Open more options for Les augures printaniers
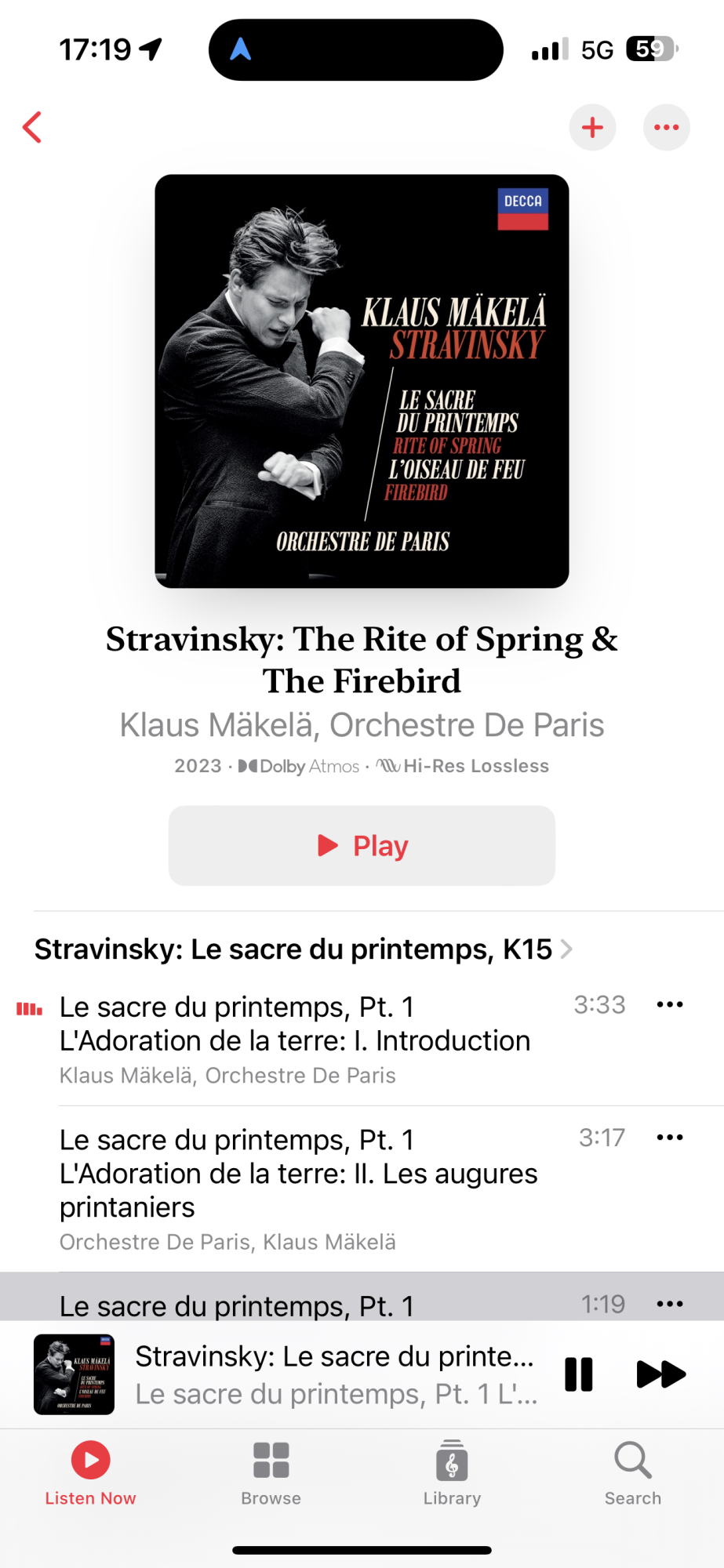 [x=669, y=1138]
